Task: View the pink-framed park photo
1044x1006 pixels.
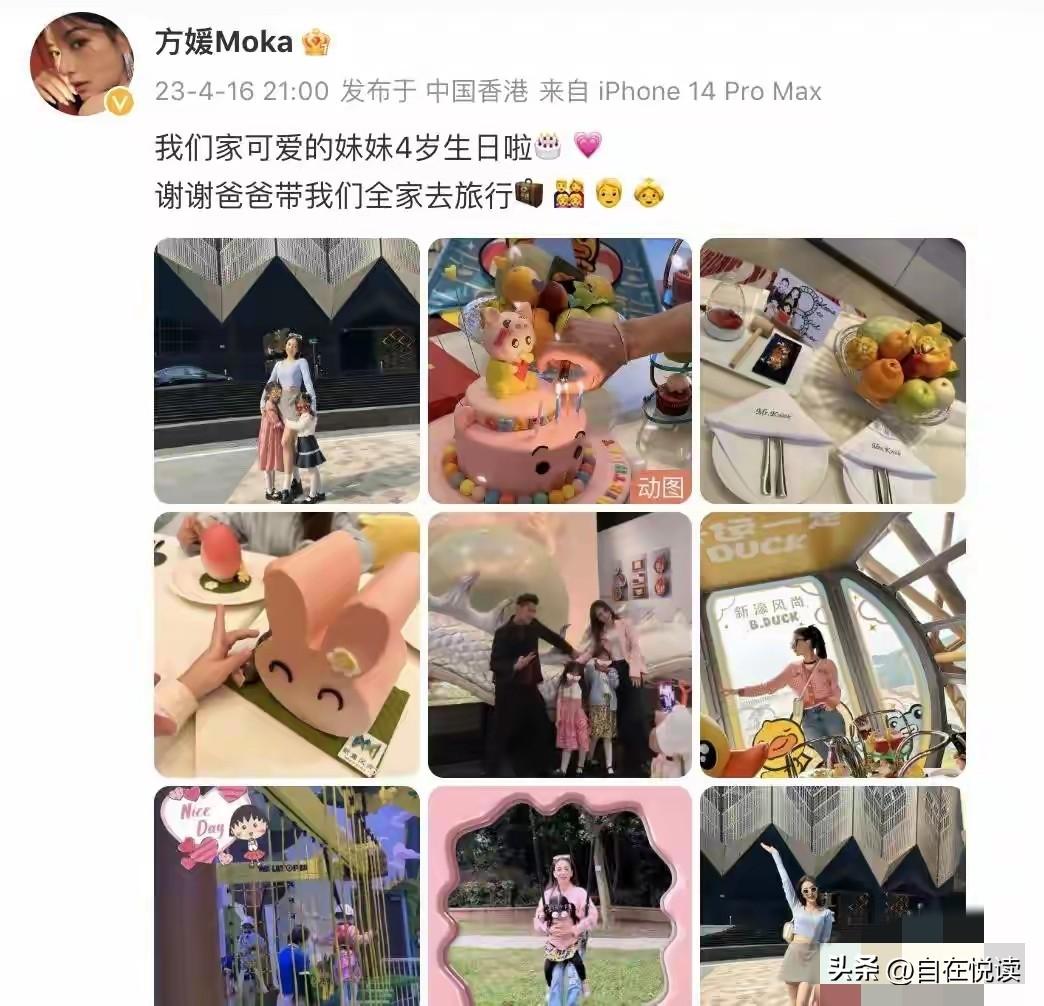Action: [560, 895]
